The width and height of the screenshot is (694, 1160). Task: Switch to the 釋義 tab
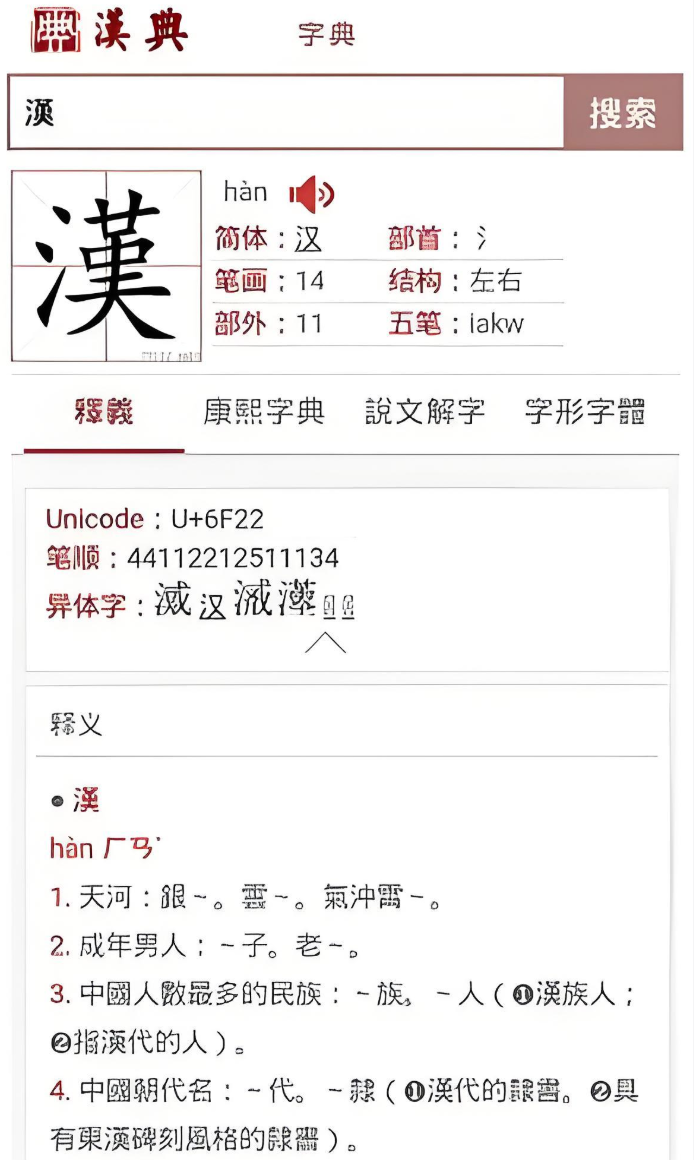[104, 411]
